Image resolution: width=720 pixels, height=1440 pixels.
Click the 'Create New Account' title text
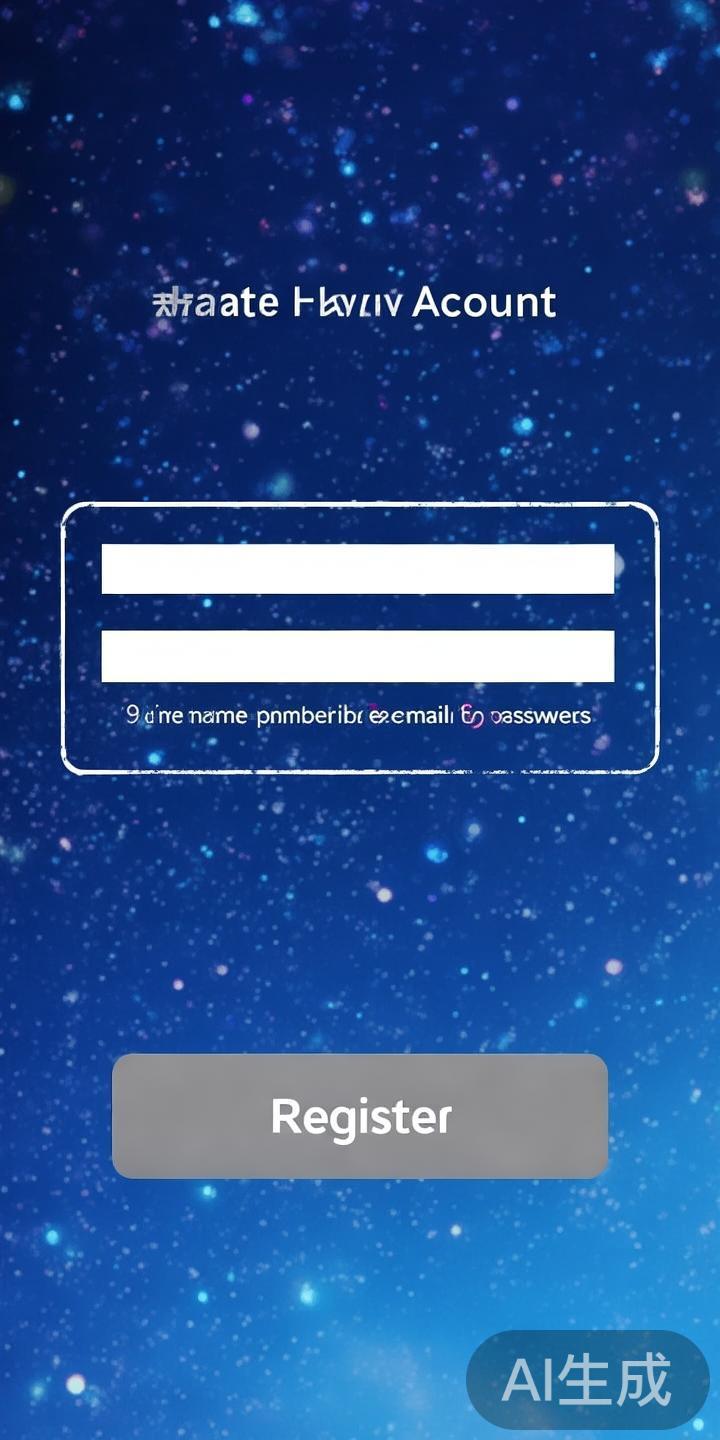(355, 302)
